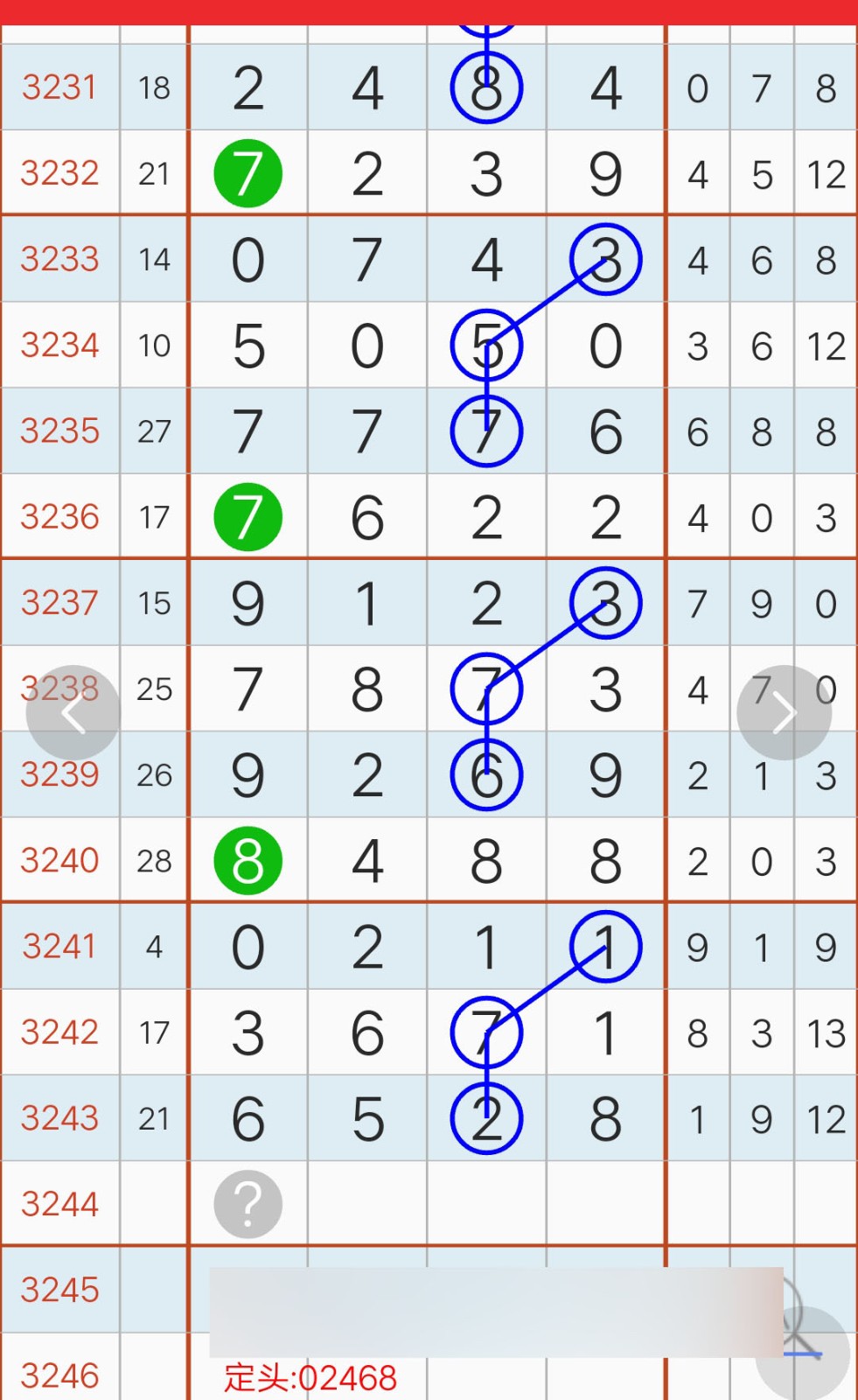Tap the floating magnifier button at bottom corner
The image size is (858, 1400).
[x=803, y=1352]
